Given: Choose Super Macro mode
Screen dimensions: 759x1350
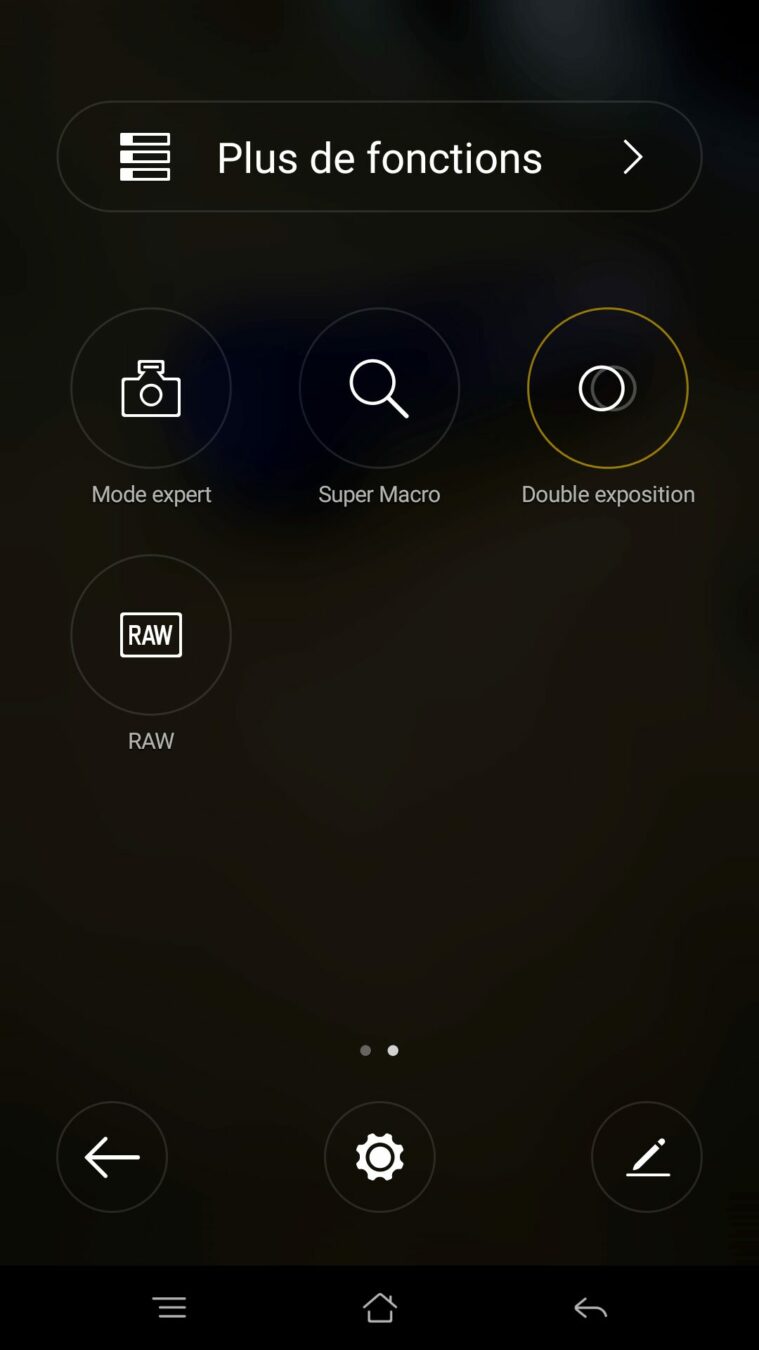Looking at the screenshot, I should [x=379, y=388].
